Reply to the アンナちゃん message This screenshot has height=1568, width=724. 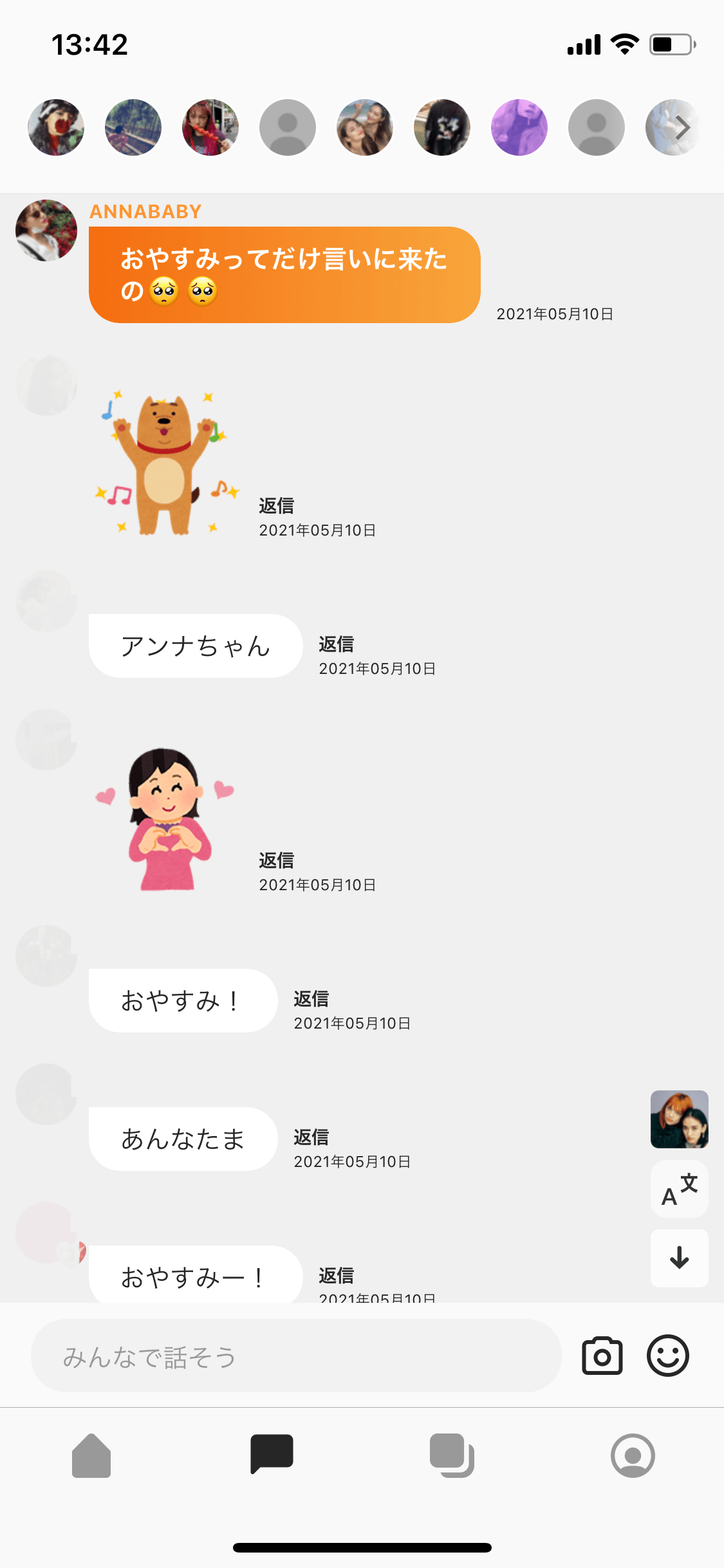click(336, 644)
